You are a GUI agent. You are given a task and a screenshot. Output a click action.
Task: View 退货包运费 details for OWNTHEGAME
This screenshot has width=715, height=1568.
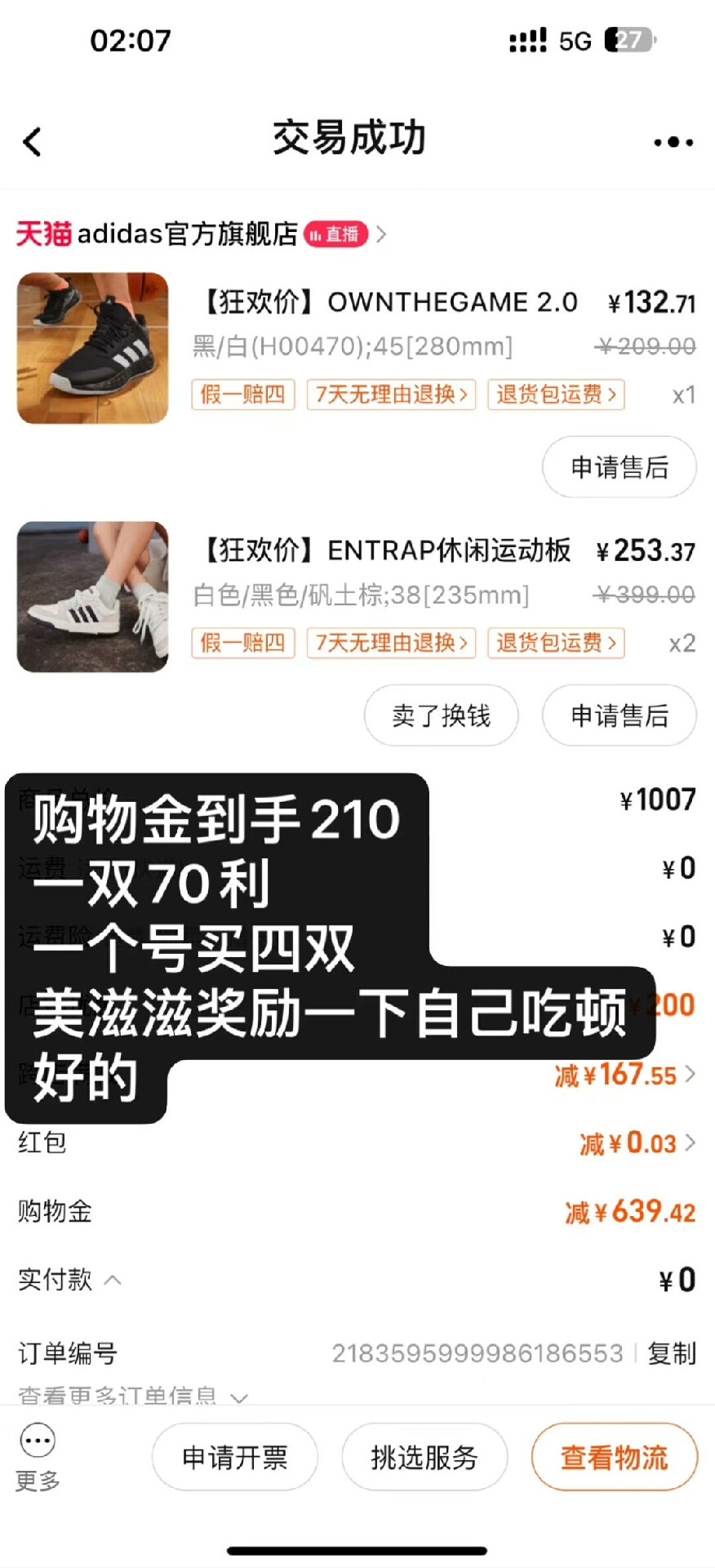tap(556, 394)
